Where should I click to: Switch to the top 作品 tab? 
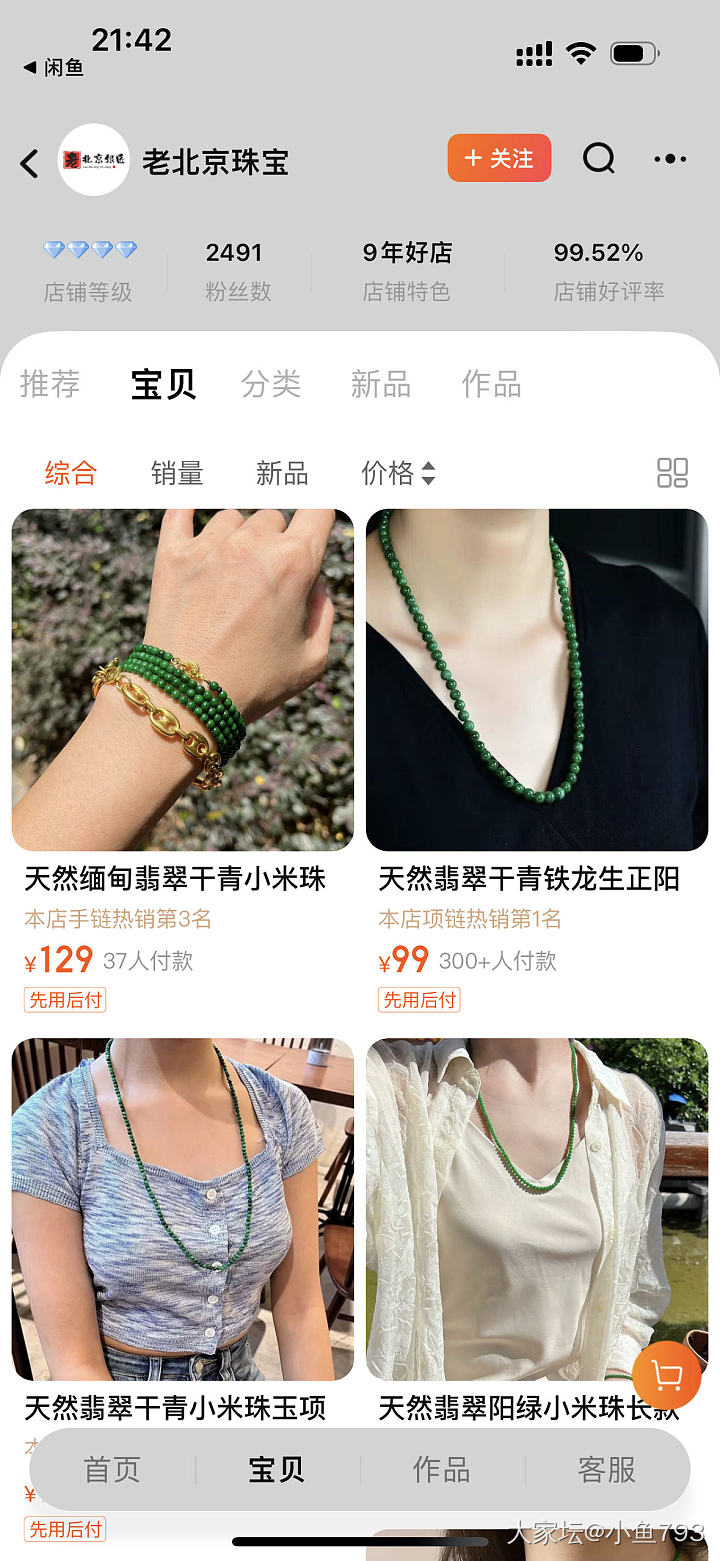(x=491, y=384)
